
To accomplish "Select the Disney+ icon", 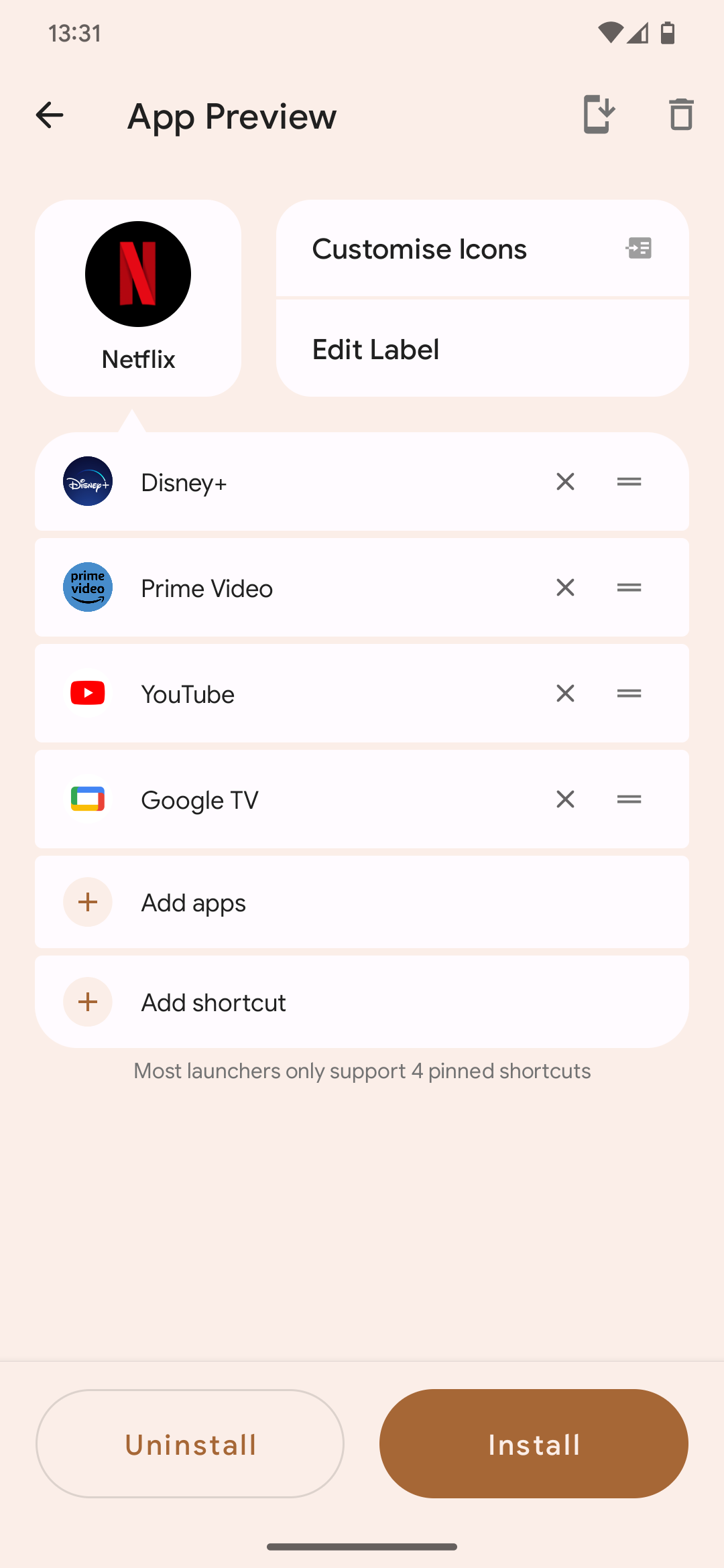I will click(x=88, y=481).
